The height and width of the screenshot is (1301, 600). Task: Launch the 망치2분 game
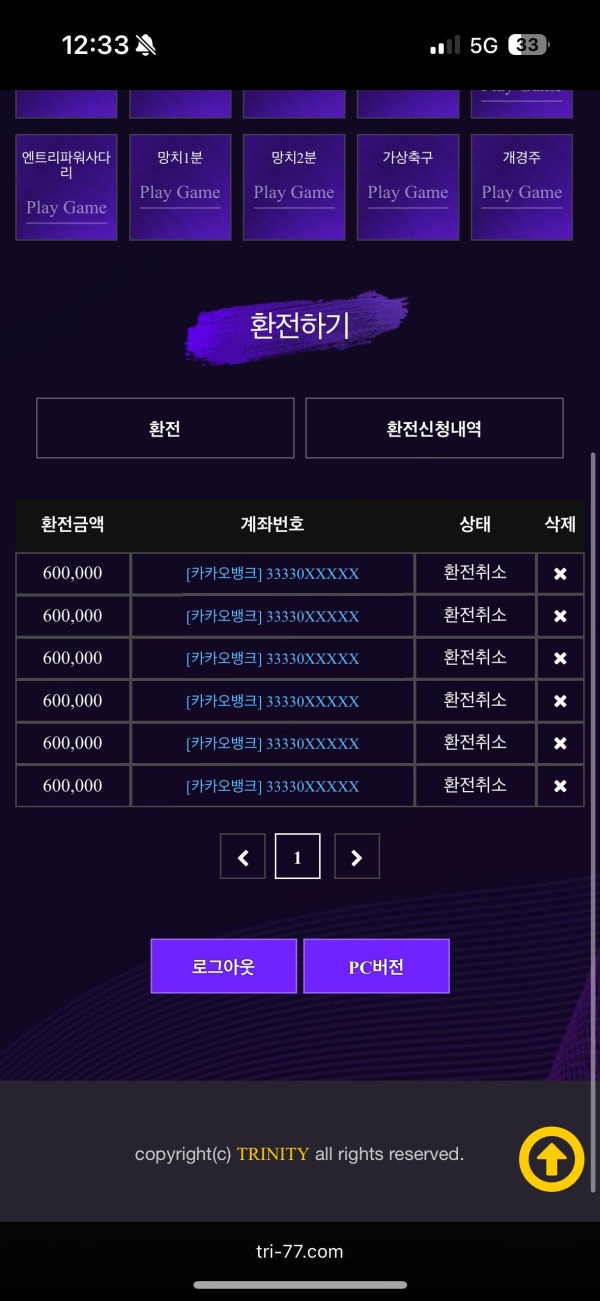click(x=294, y=187)
